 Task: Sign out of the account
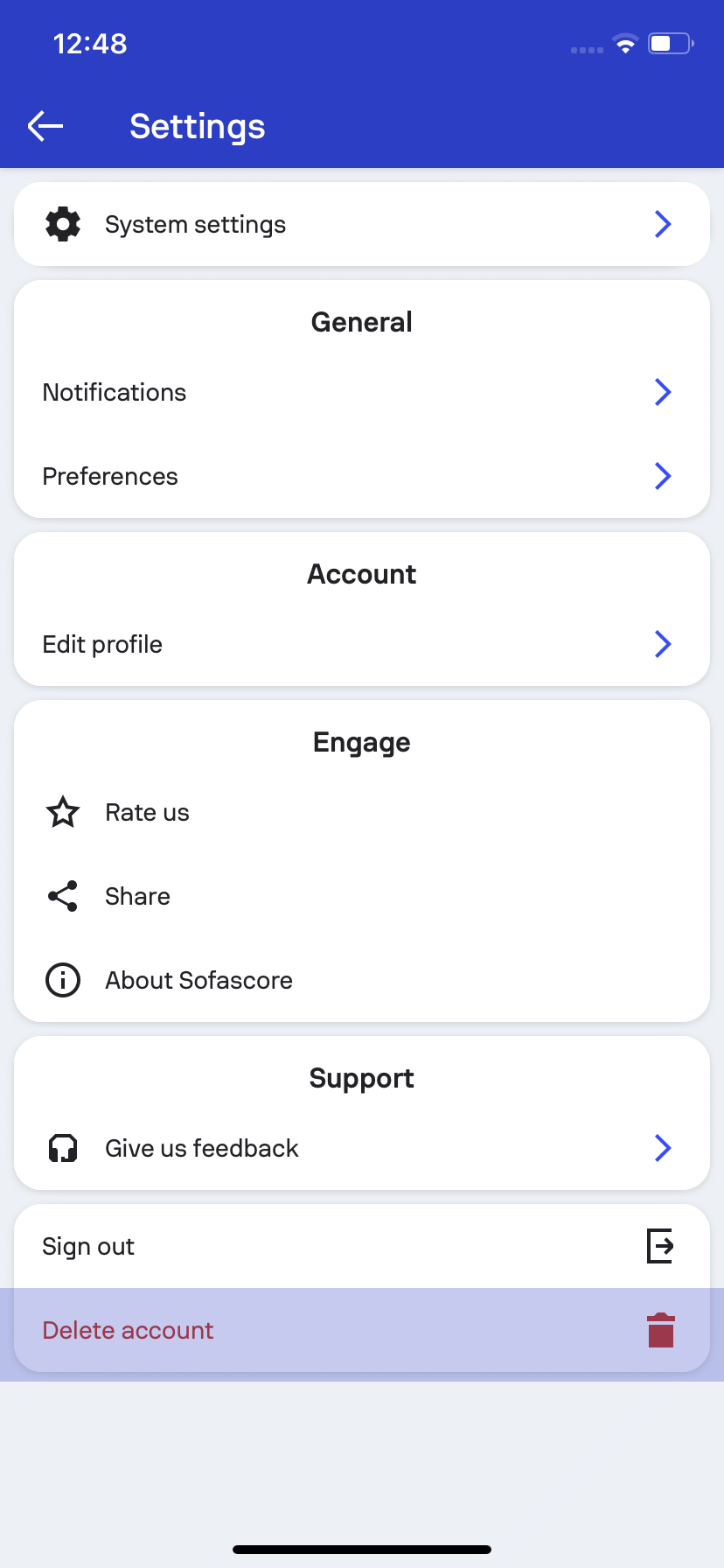[361, 1246]
